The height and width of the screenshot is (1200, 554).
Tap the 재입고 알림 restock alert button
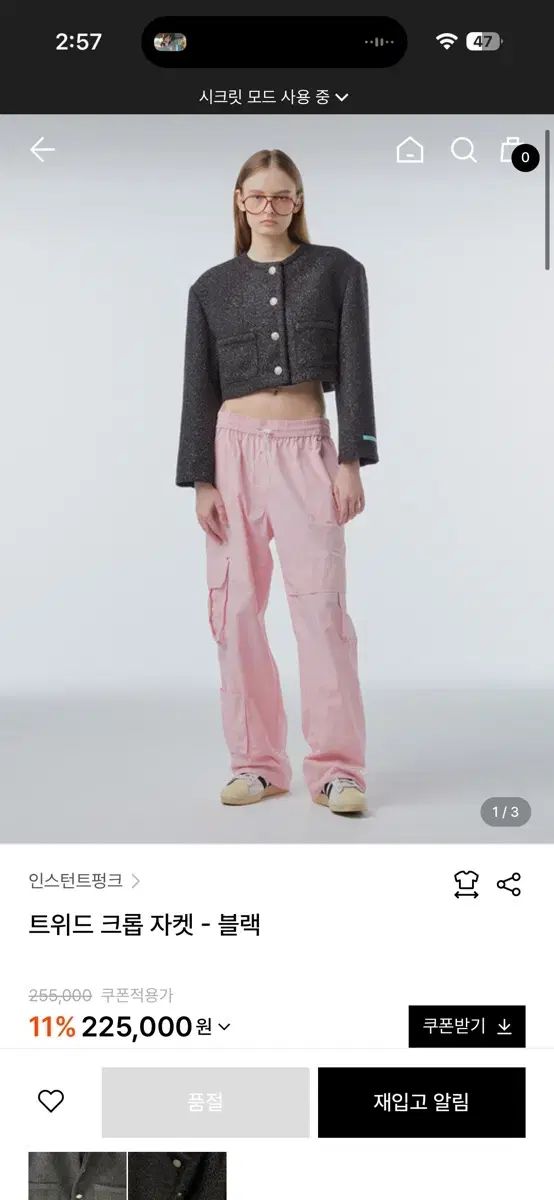pyautogui.click(x=421, y=1102)
